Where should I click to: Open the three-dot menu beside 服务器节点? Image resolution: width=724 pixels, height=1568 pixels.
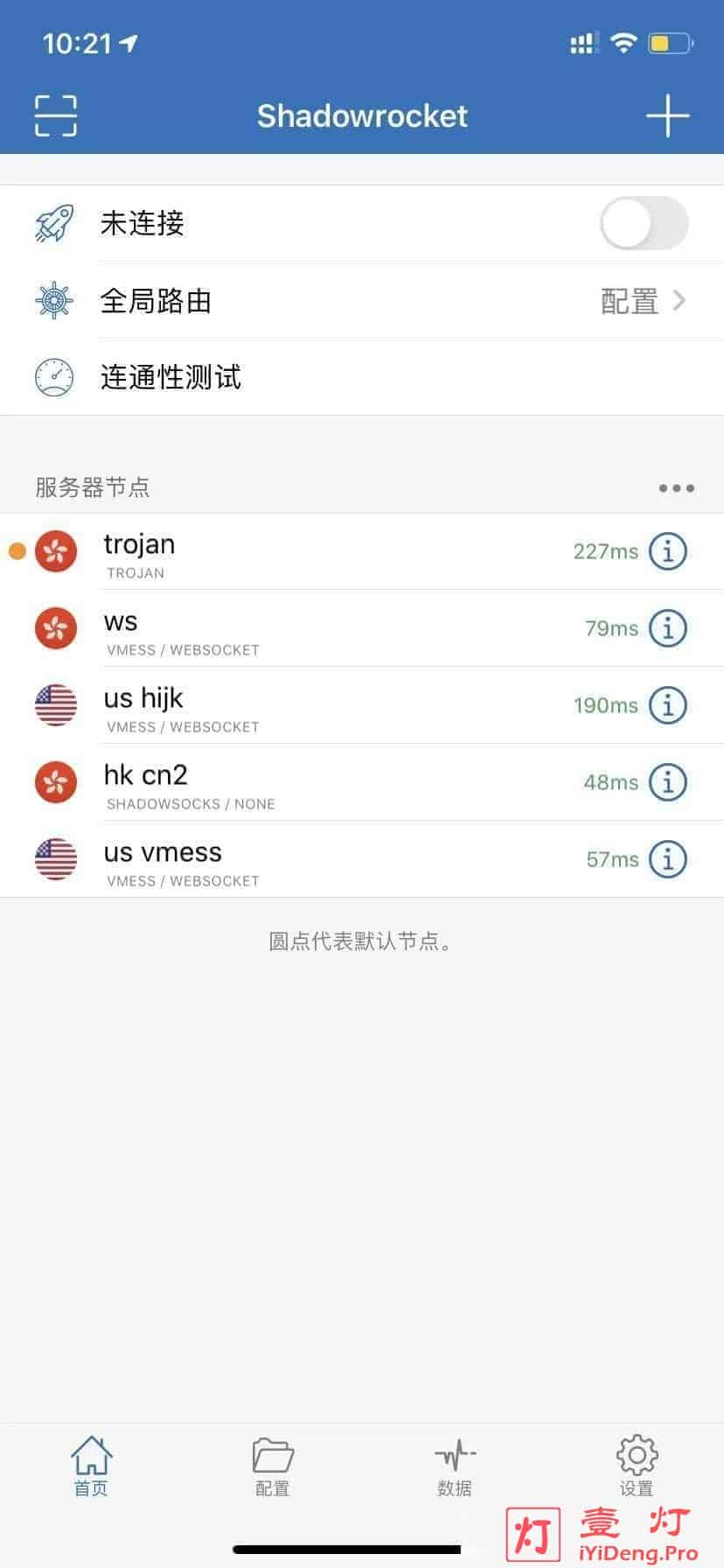click(x=677, y=488)
